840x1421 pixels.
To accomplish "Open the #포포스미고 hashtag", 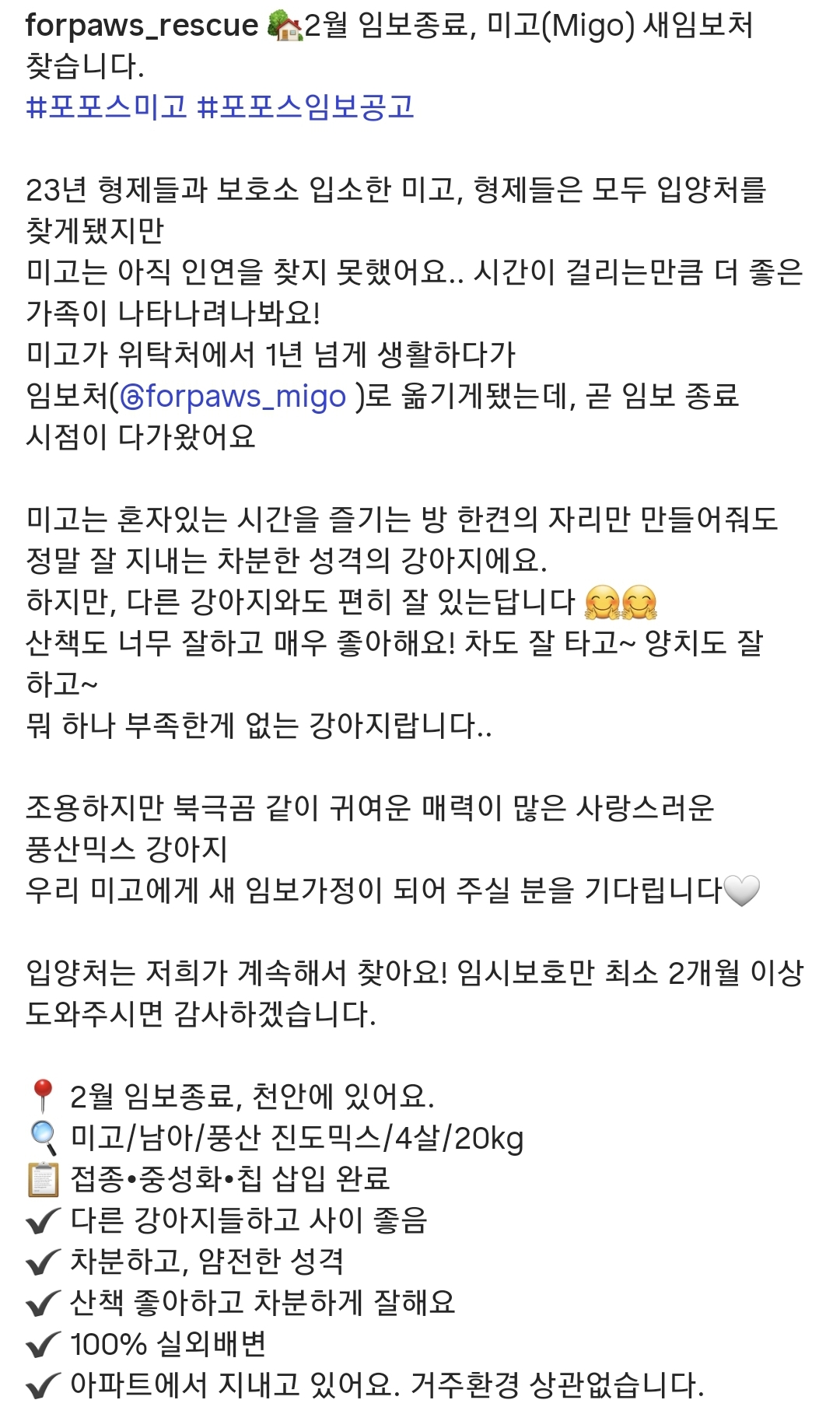I will pyautogui.click(x=107, y=107).
